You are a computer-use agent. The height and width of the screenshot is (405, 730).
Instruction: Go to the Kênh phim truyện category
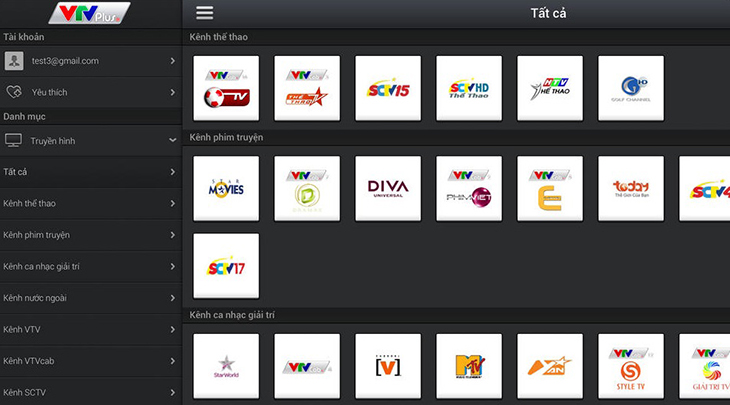pos(90,235)
